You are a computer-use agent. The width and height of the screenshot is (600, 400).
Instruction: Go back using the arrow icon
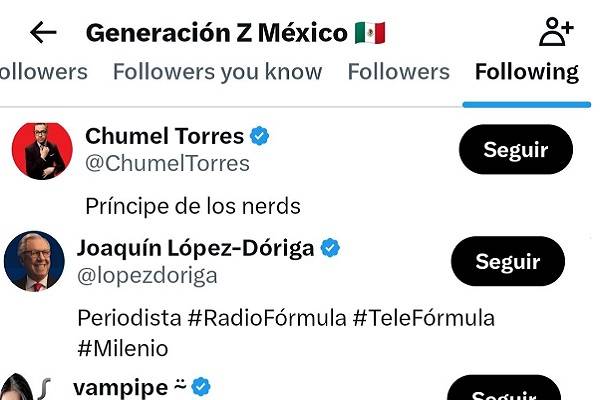[43, 32]
